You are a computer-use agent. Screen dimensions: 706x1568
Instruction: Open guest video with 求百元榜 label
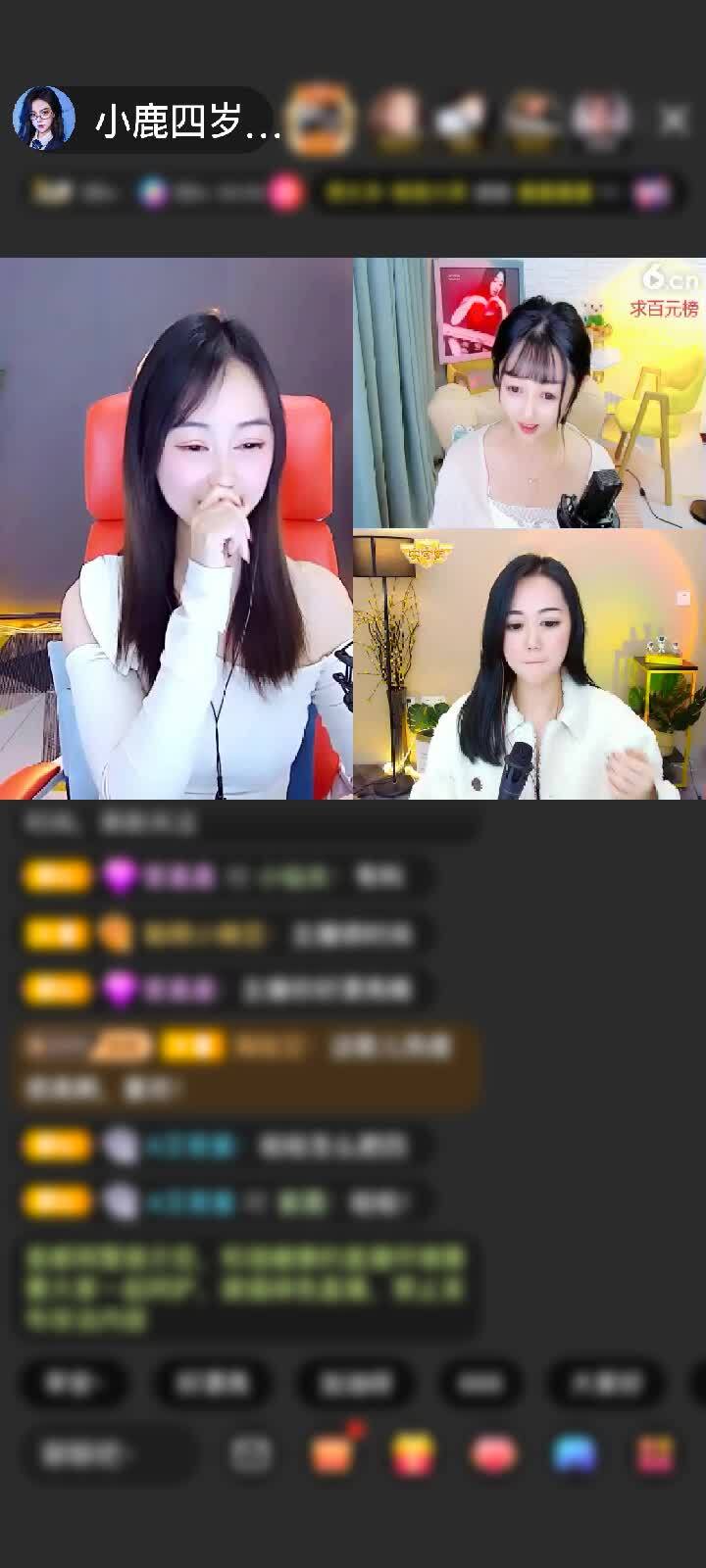pyautogui.click(x=529, y=392)
